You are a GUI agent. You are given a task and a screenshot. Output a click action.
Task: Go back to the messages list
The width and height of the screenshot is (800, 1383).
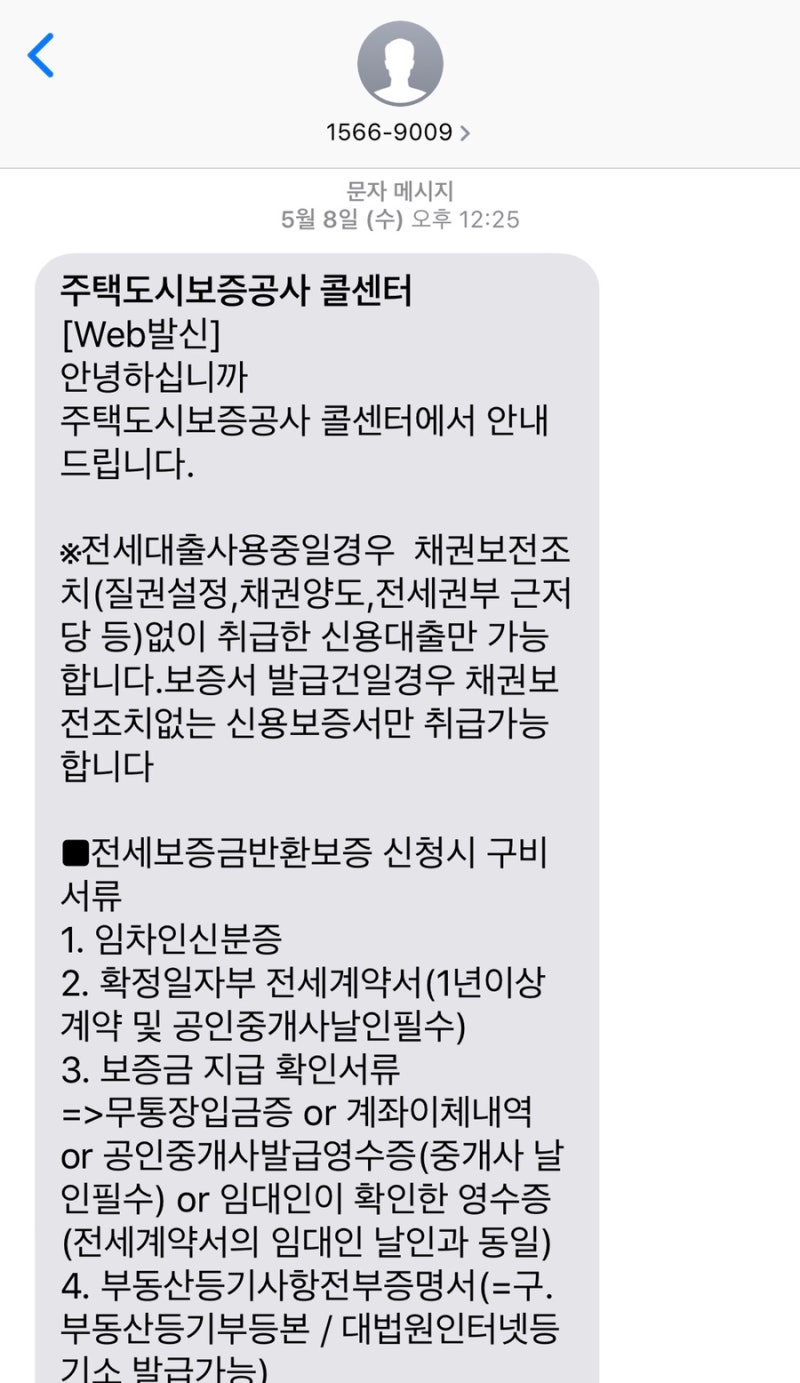(41, 55)
